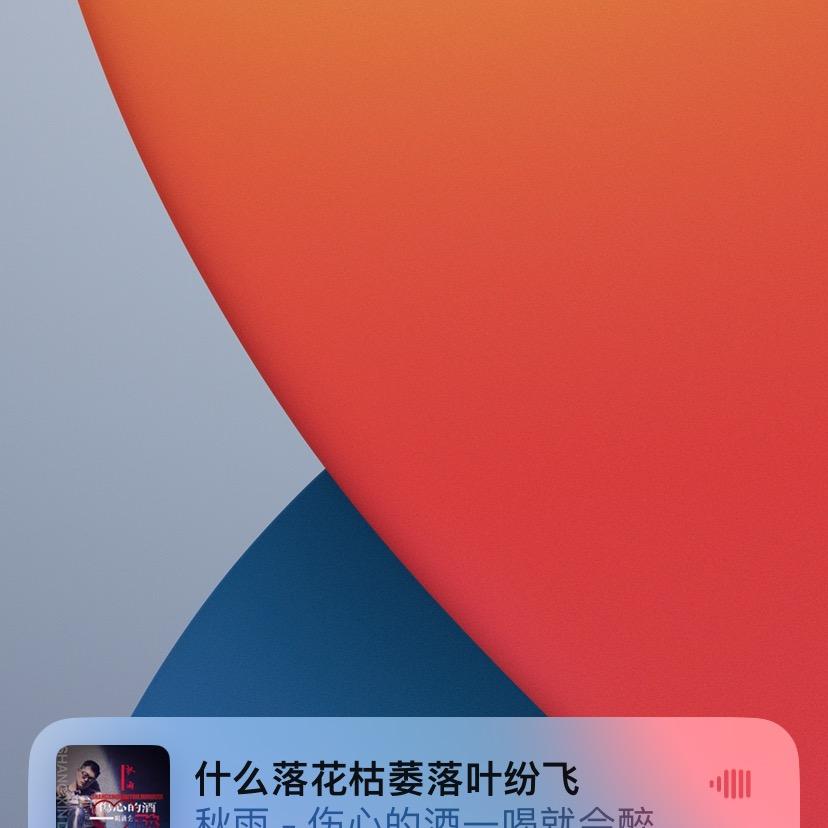Tap the album art thumbnail in the music widget

pos(112,787)
